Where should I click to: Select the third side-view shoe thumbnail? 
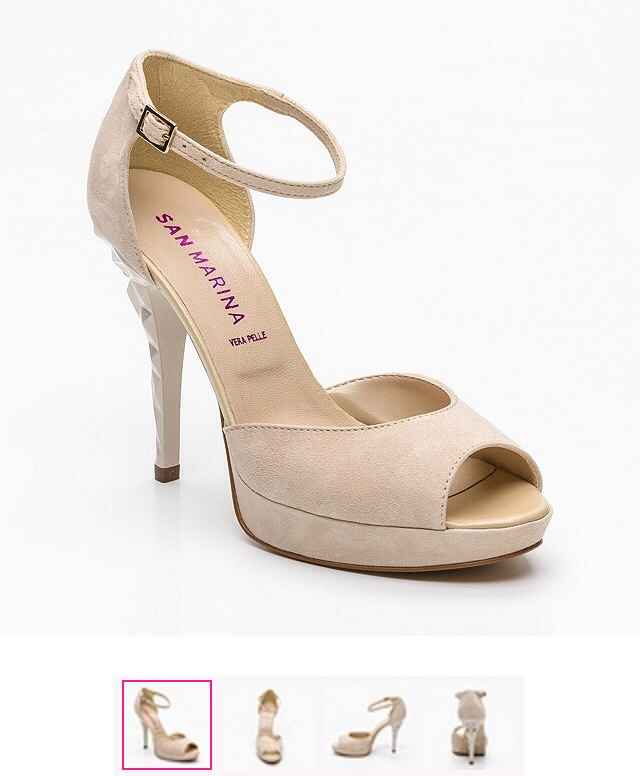371,724
